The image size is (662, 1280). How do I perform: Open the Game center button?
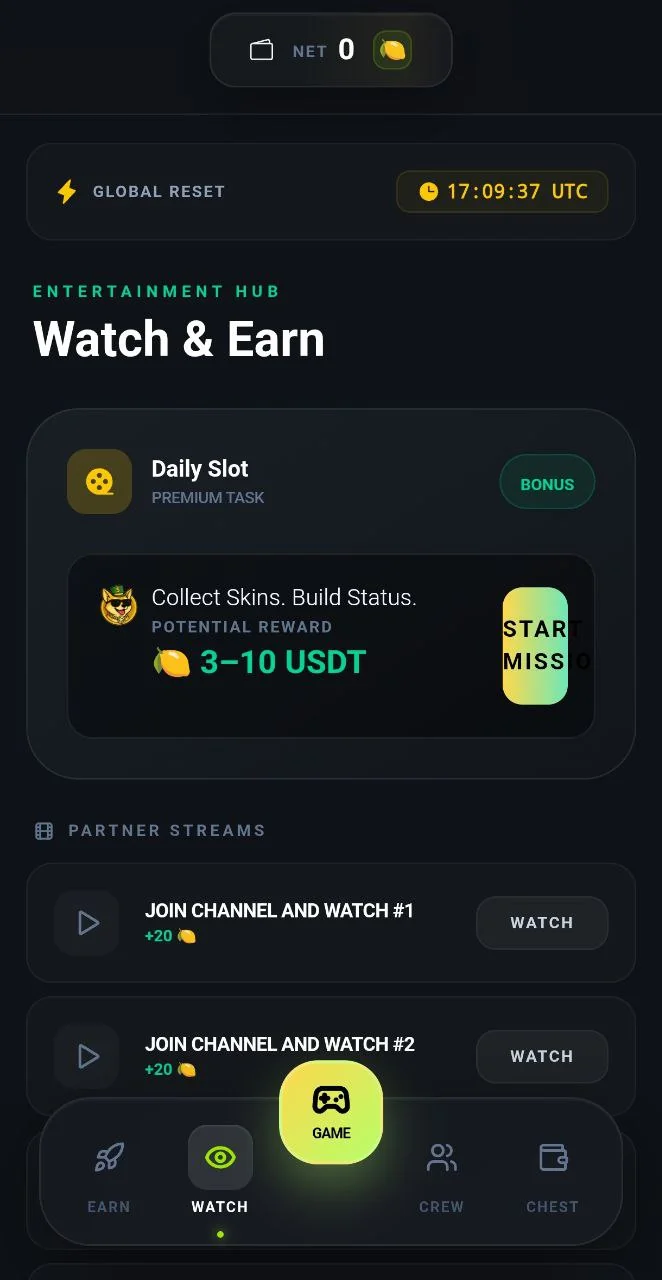point(331,1113)
